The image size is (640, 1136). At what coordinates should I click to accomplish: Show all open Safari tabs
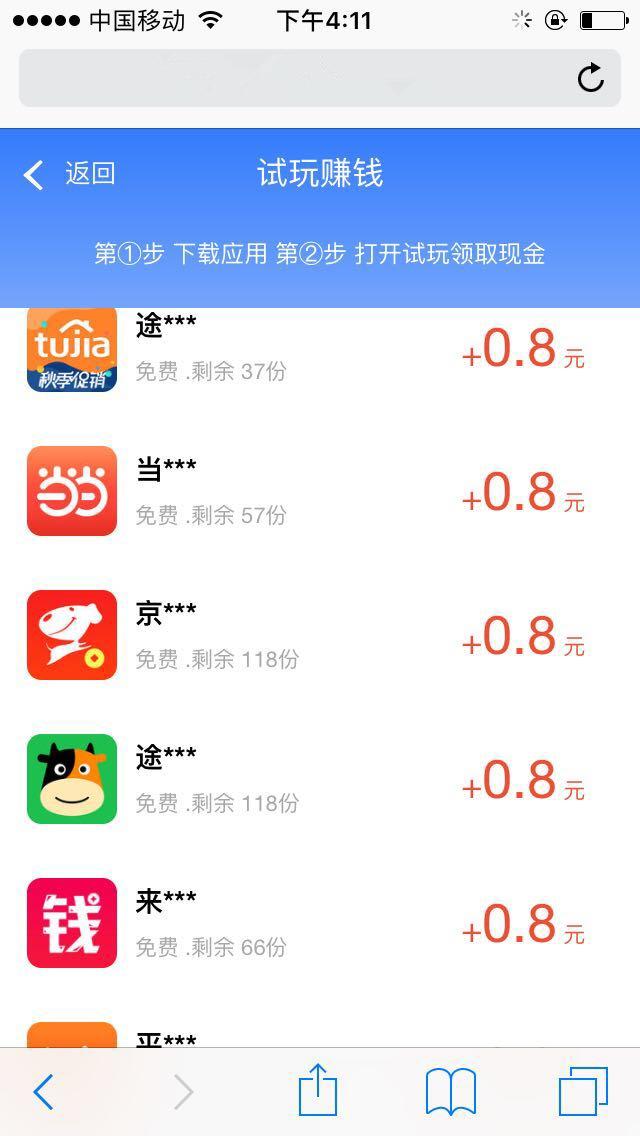point(582,1091)
